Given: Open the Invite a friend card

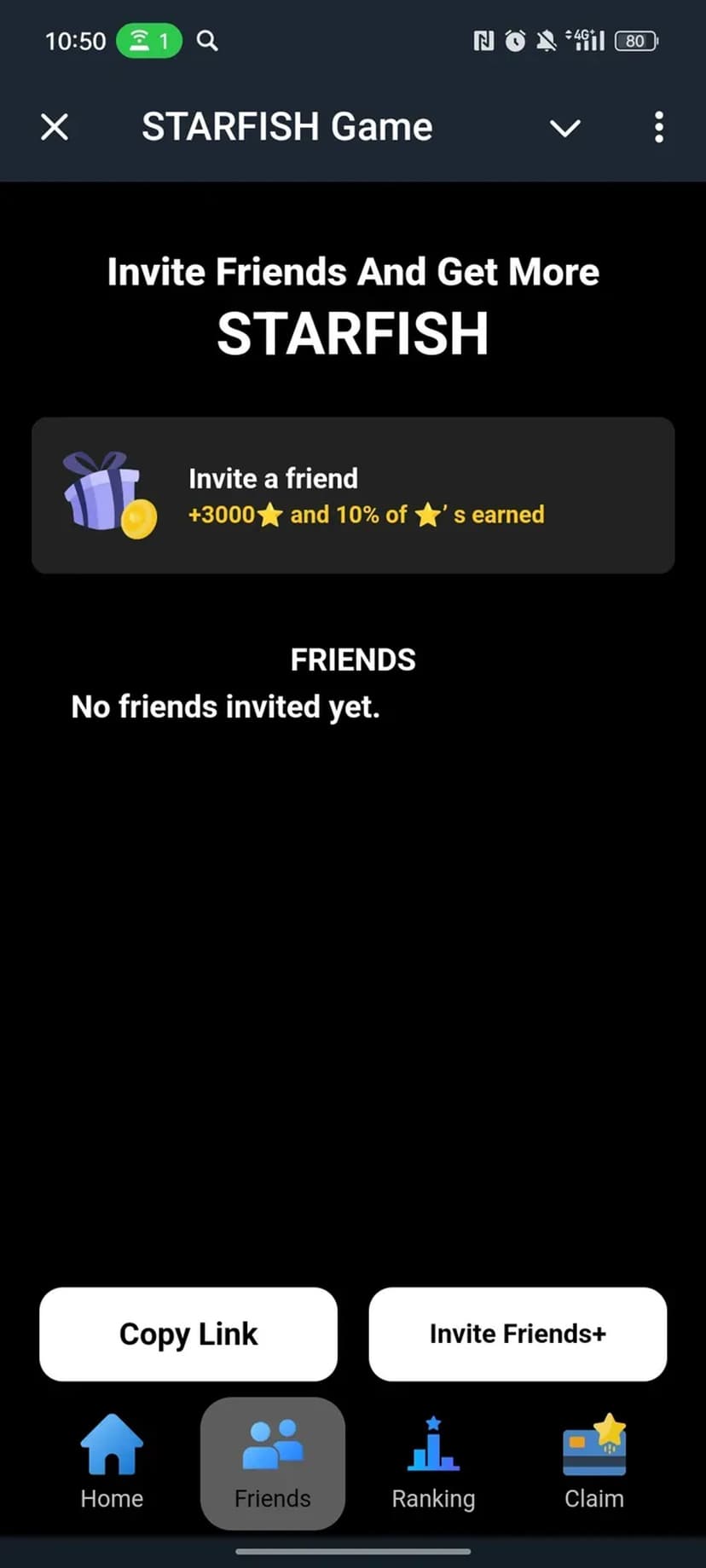Looking at the screenshot, I should click(353, 495).
